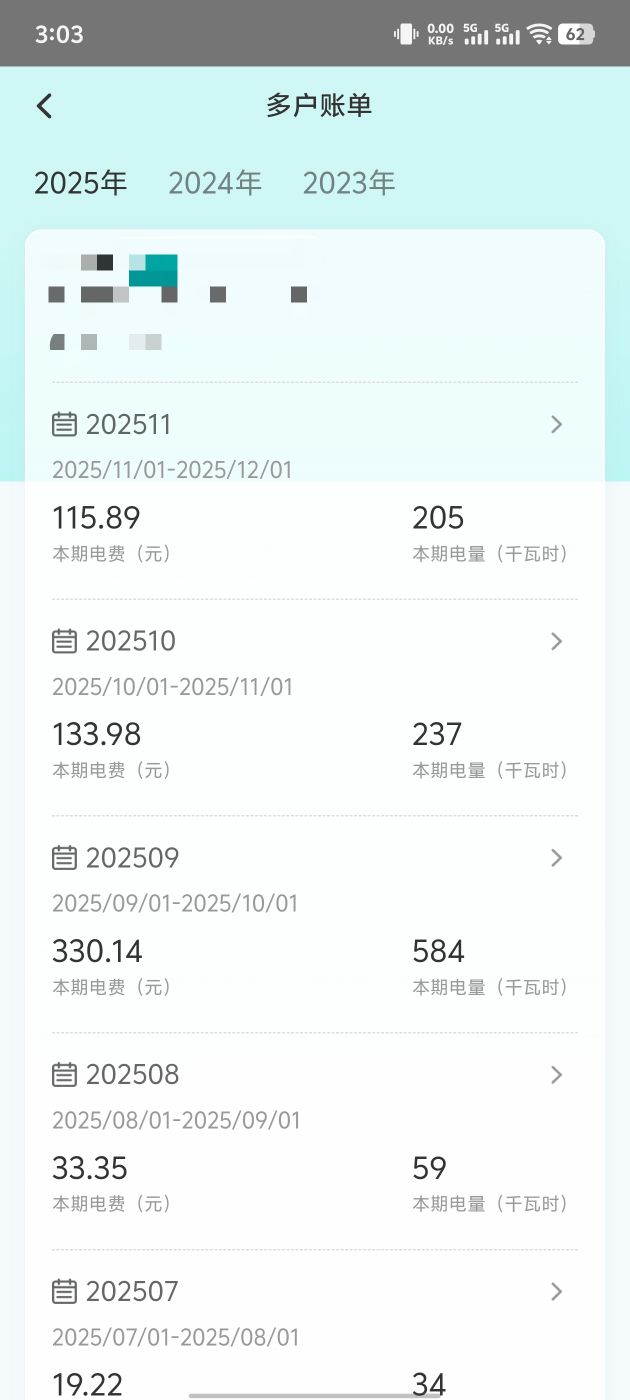Open the 202508 bill details
Viewport: 630px width, 1400px height.
(556, 1075)
